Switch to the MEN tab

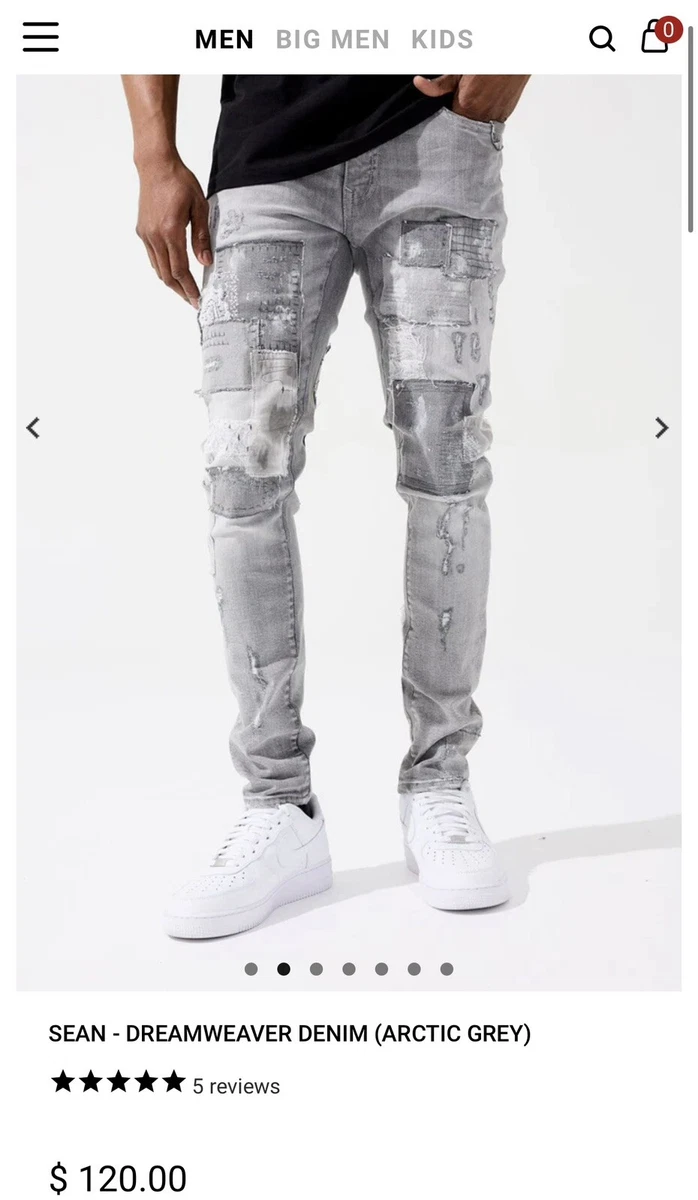point(224,40)
